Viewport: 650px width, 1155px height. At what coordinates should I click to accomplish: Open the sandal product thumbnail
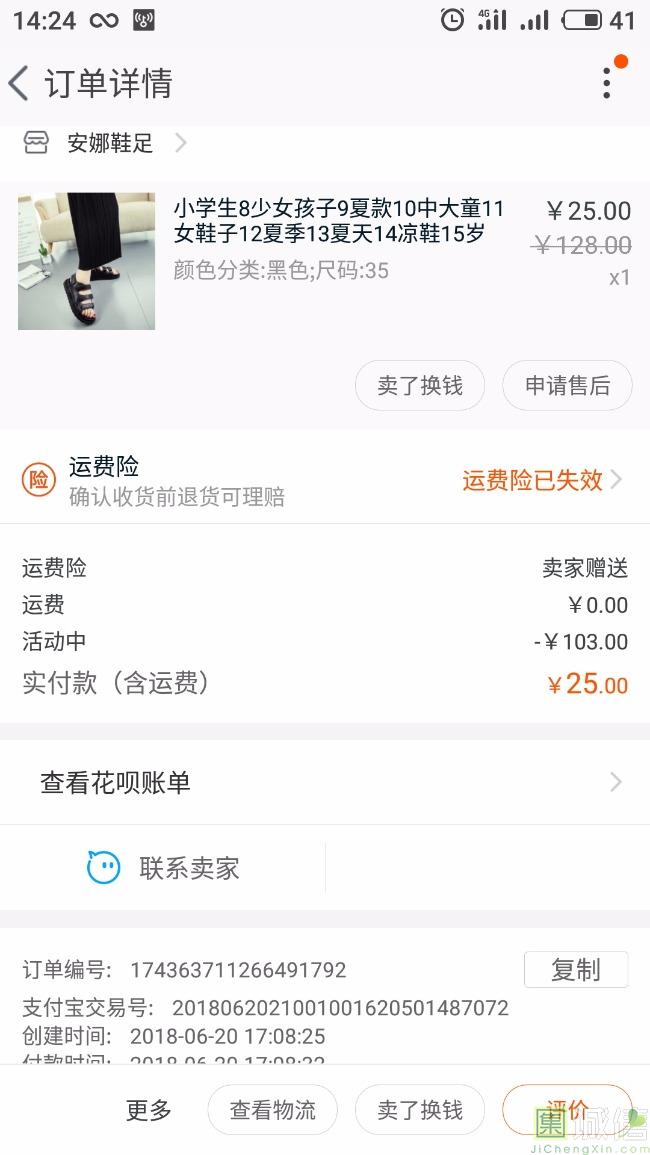pyautogui.click(x=87, y=261)
